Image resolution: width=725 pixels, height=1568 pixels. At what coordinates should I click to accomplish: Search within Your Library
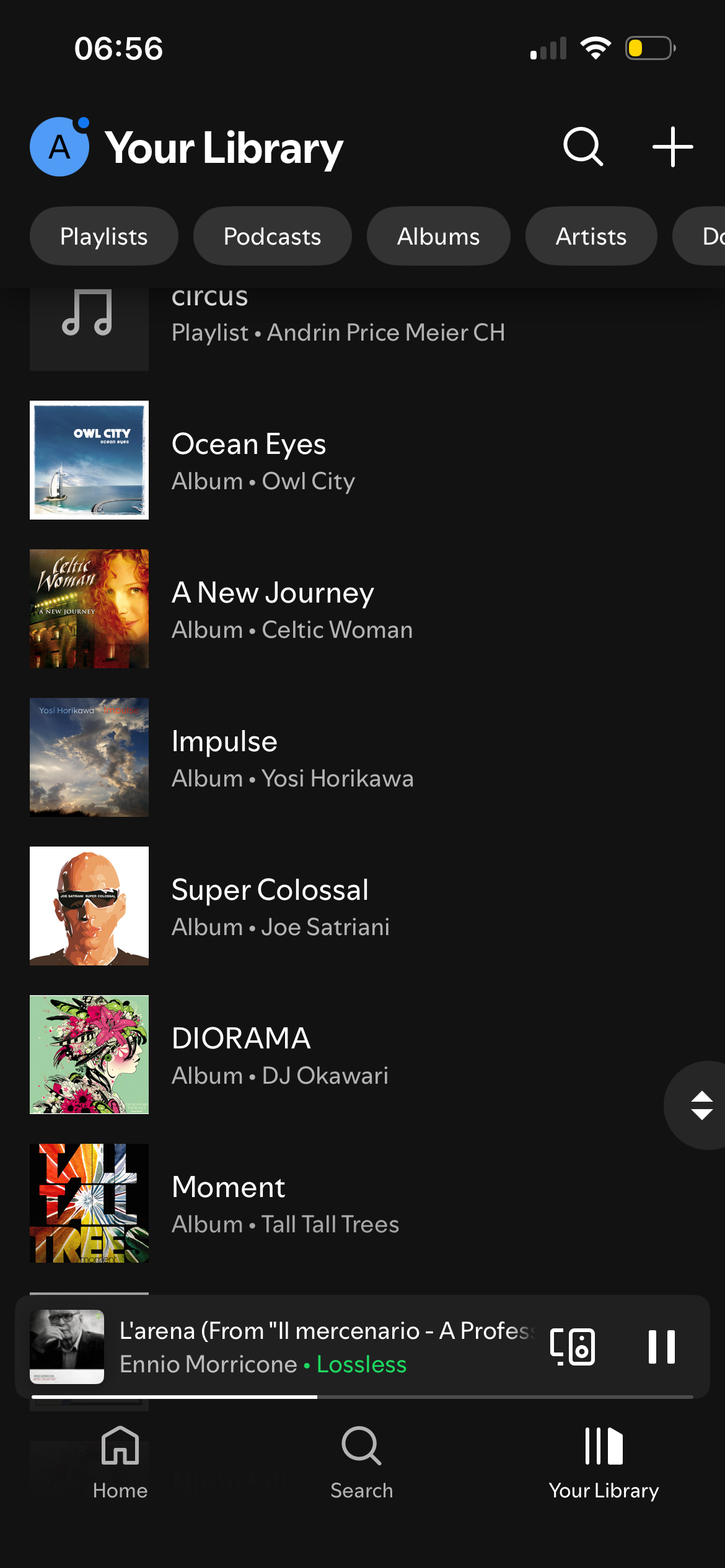[582, 147]
